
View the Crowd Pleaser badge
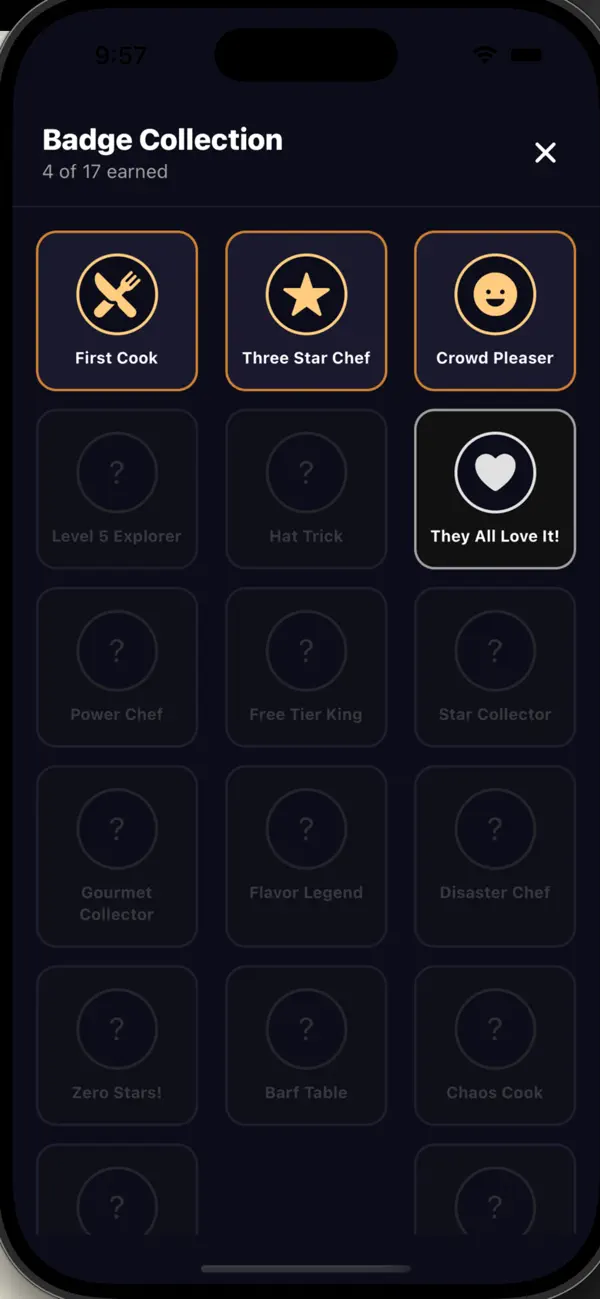click(x=495, y=311)
